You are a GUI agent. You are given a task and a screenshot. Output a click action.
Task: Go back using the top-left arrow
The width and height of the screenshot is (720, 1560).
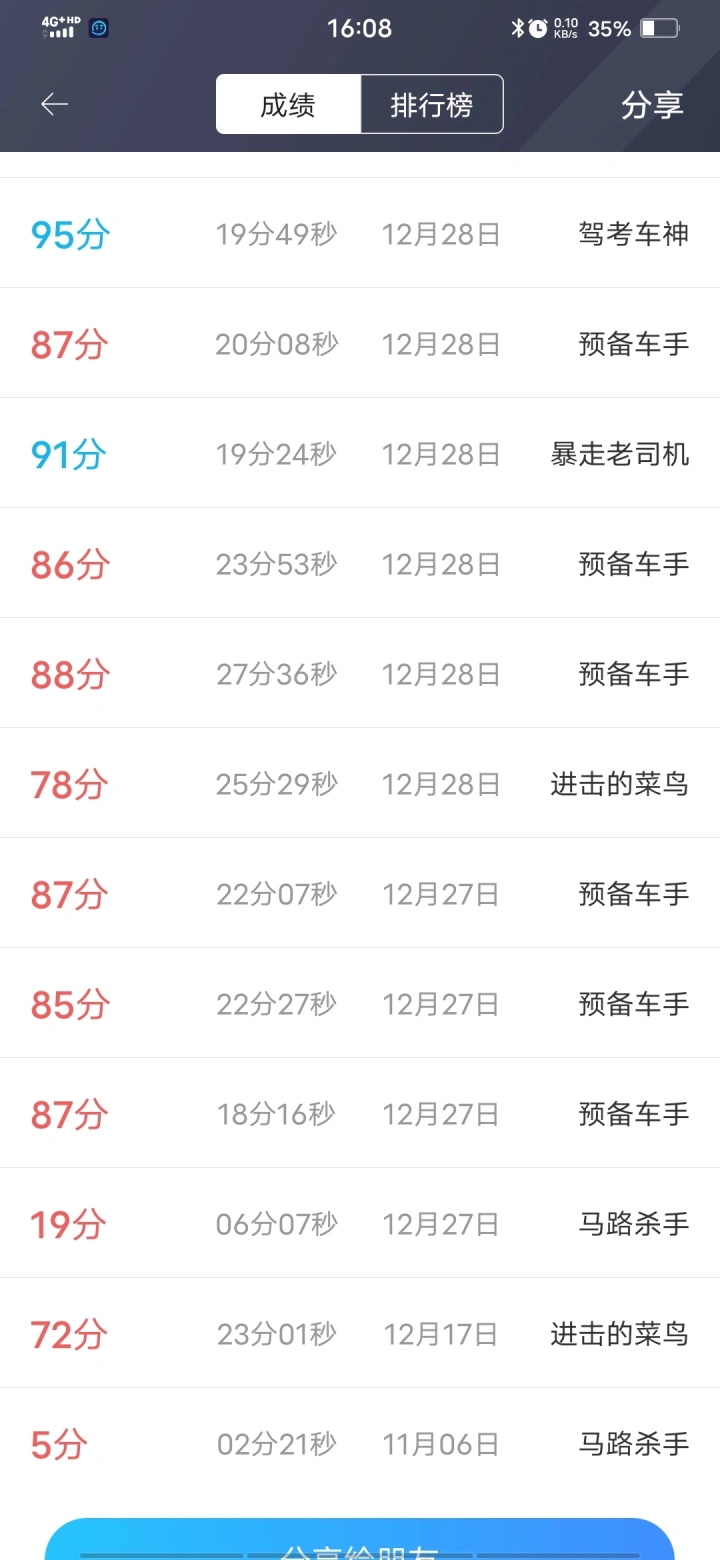pos(54,104)
